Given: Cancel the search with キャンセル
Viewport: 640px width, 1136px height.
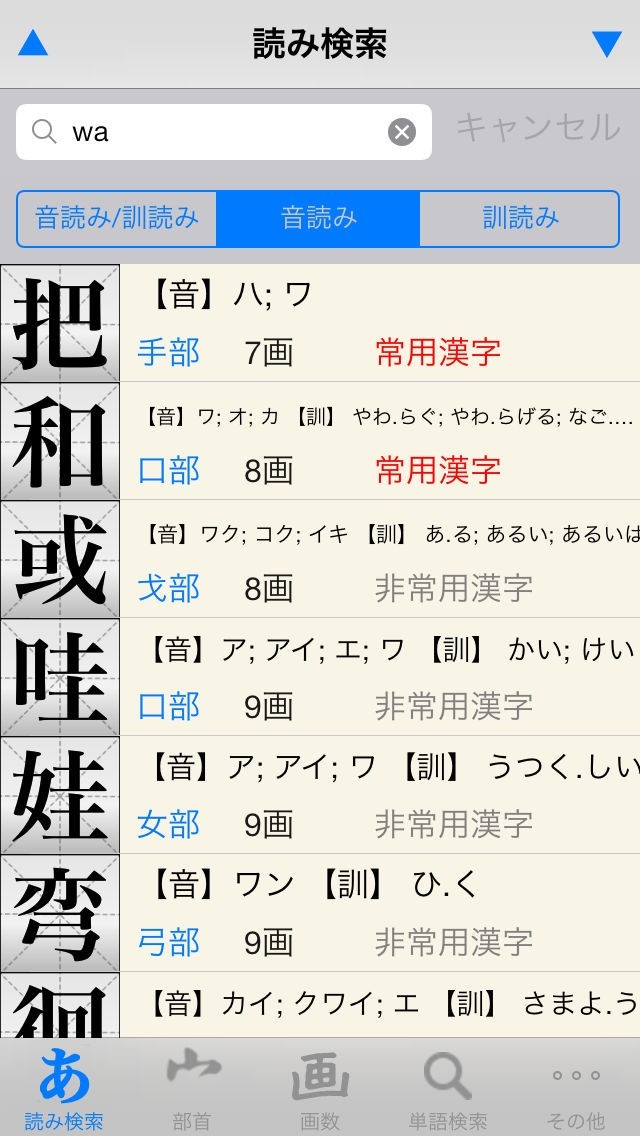Looking at the screenshot, I should pos(537,129).
